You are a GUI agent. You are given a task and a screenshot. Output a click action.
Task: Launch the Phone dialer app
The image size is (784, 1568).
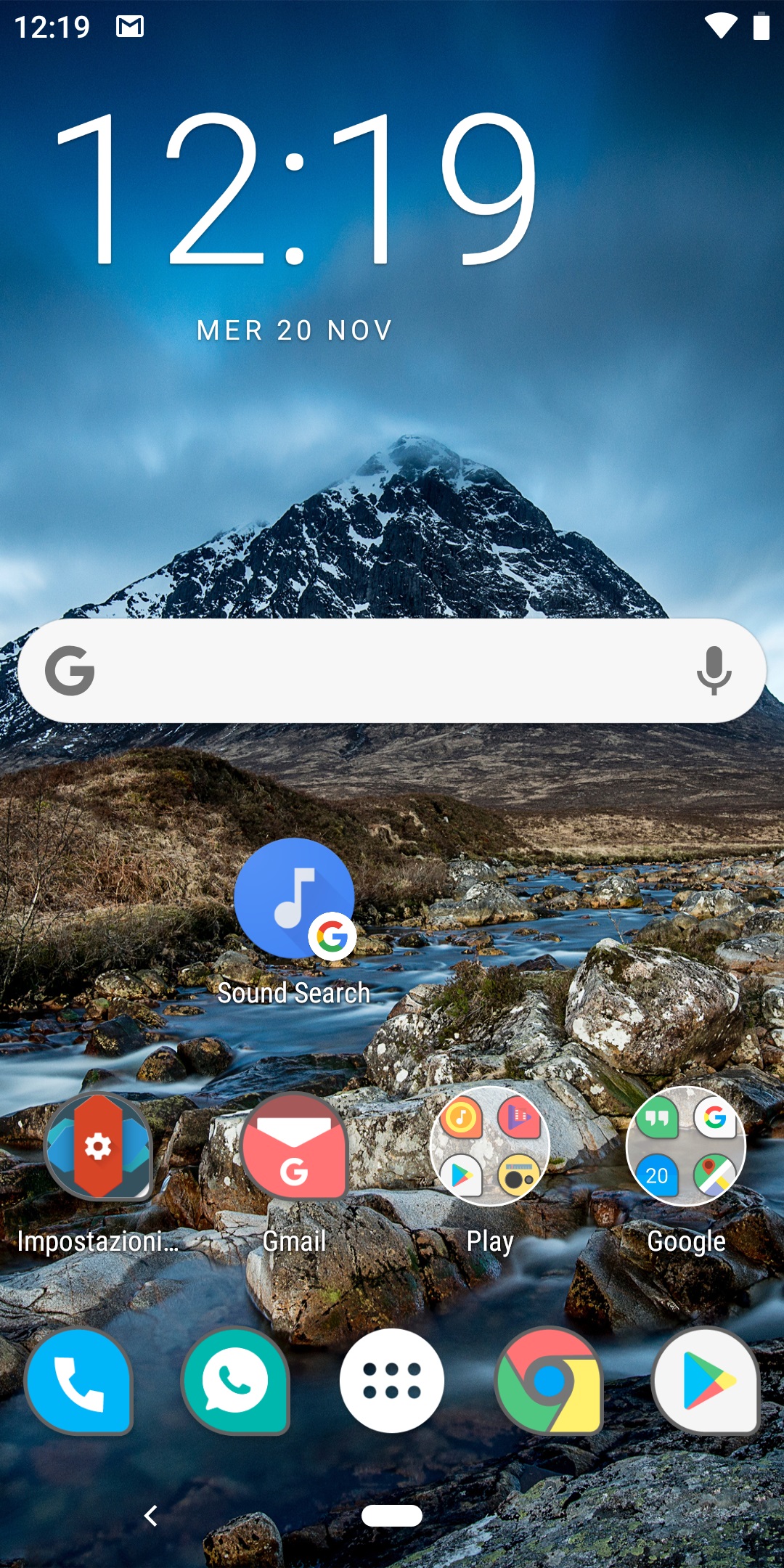coord(78,1381)
